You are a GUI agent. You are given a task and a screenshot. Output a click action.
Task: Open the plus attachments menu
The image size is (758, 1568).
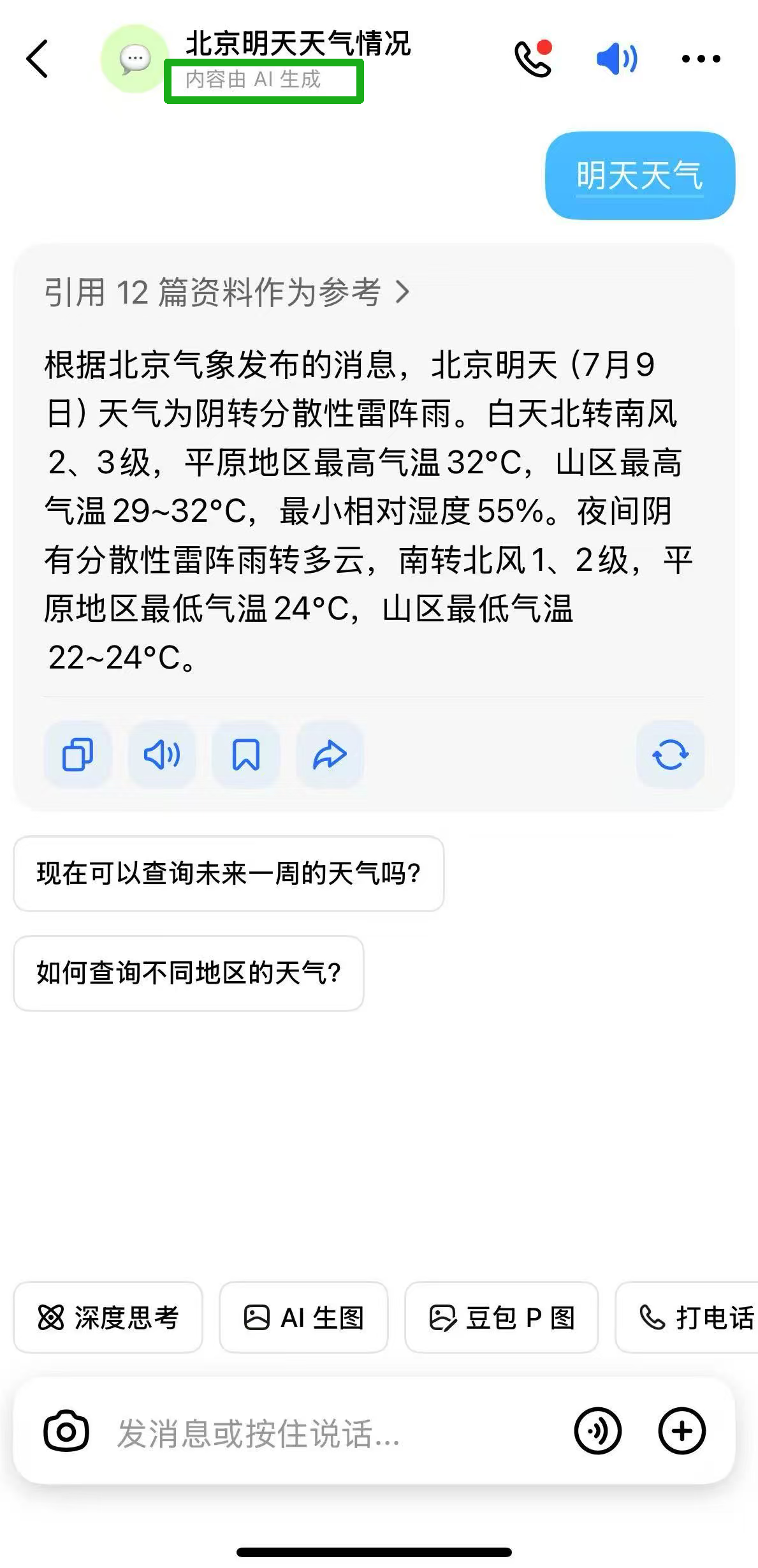pyautogui.click(x=681, y=1431)
